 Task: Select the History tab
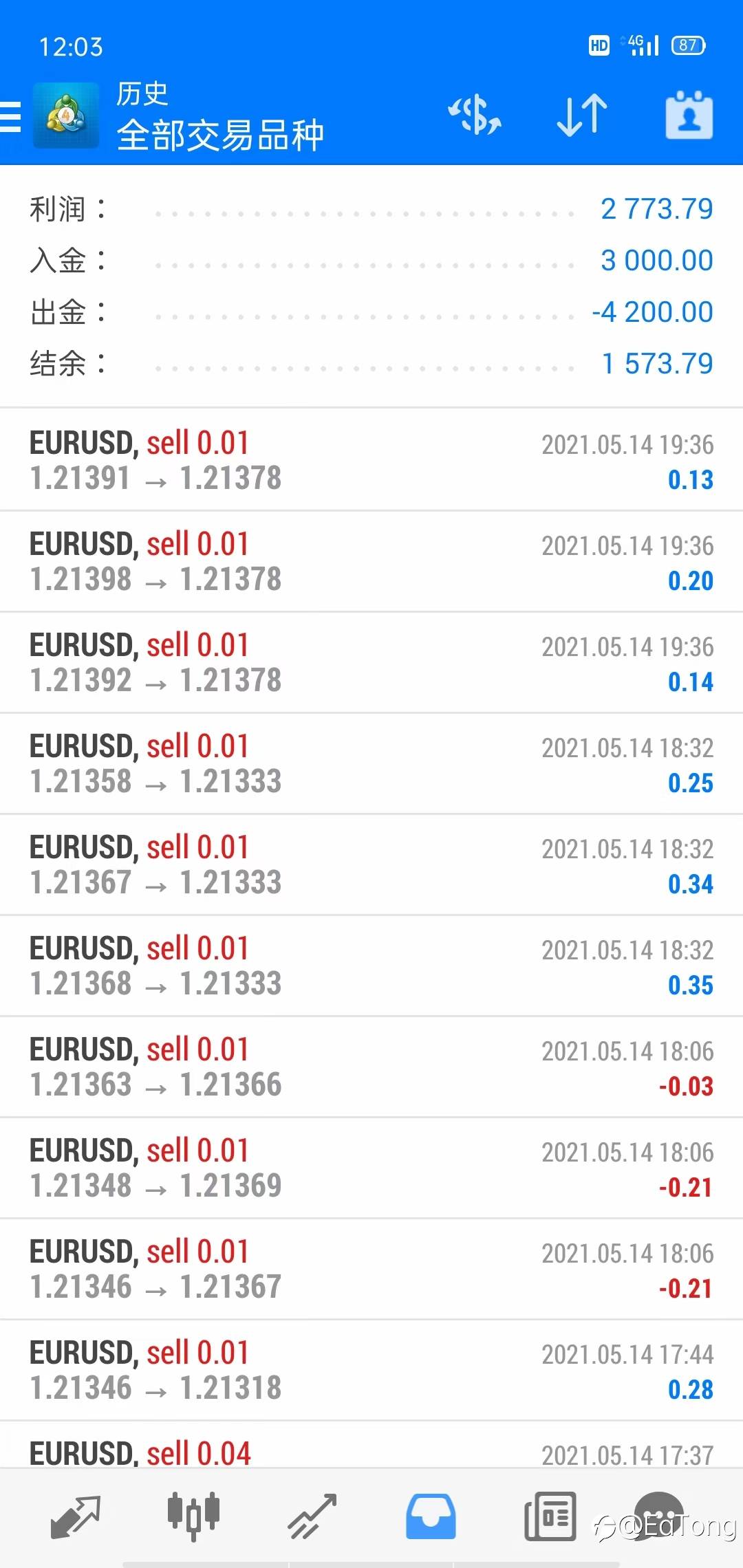click(x=431, y=1516)
